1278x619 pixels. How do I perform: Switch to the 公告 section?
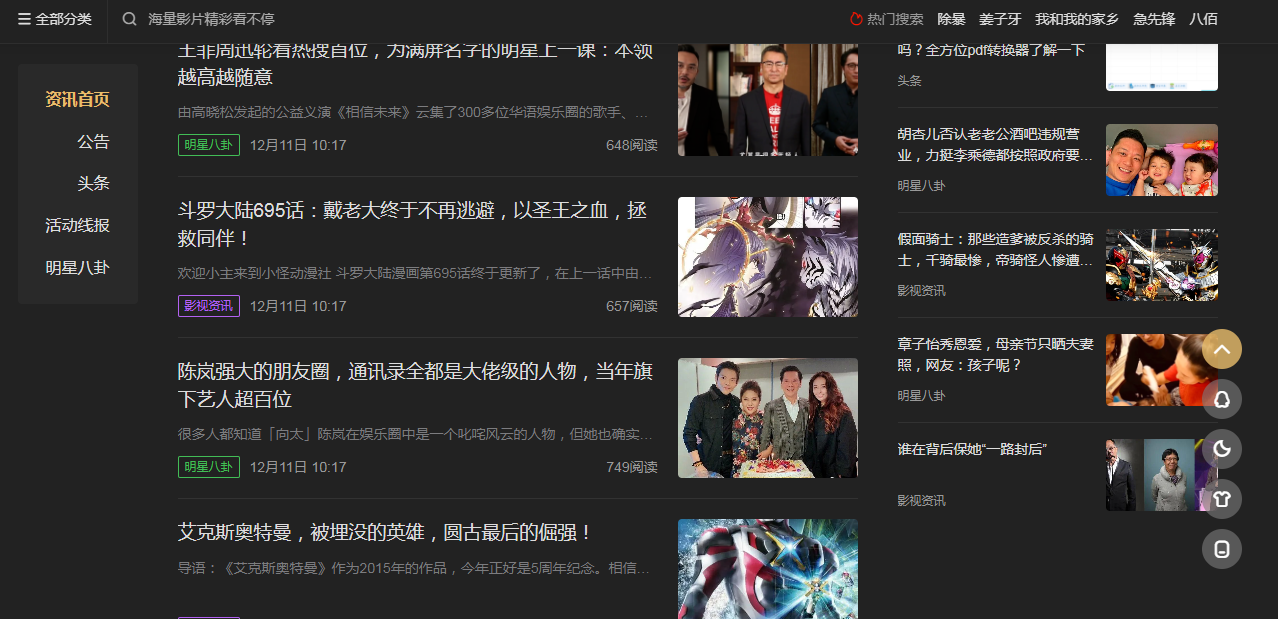coord(93,142)
